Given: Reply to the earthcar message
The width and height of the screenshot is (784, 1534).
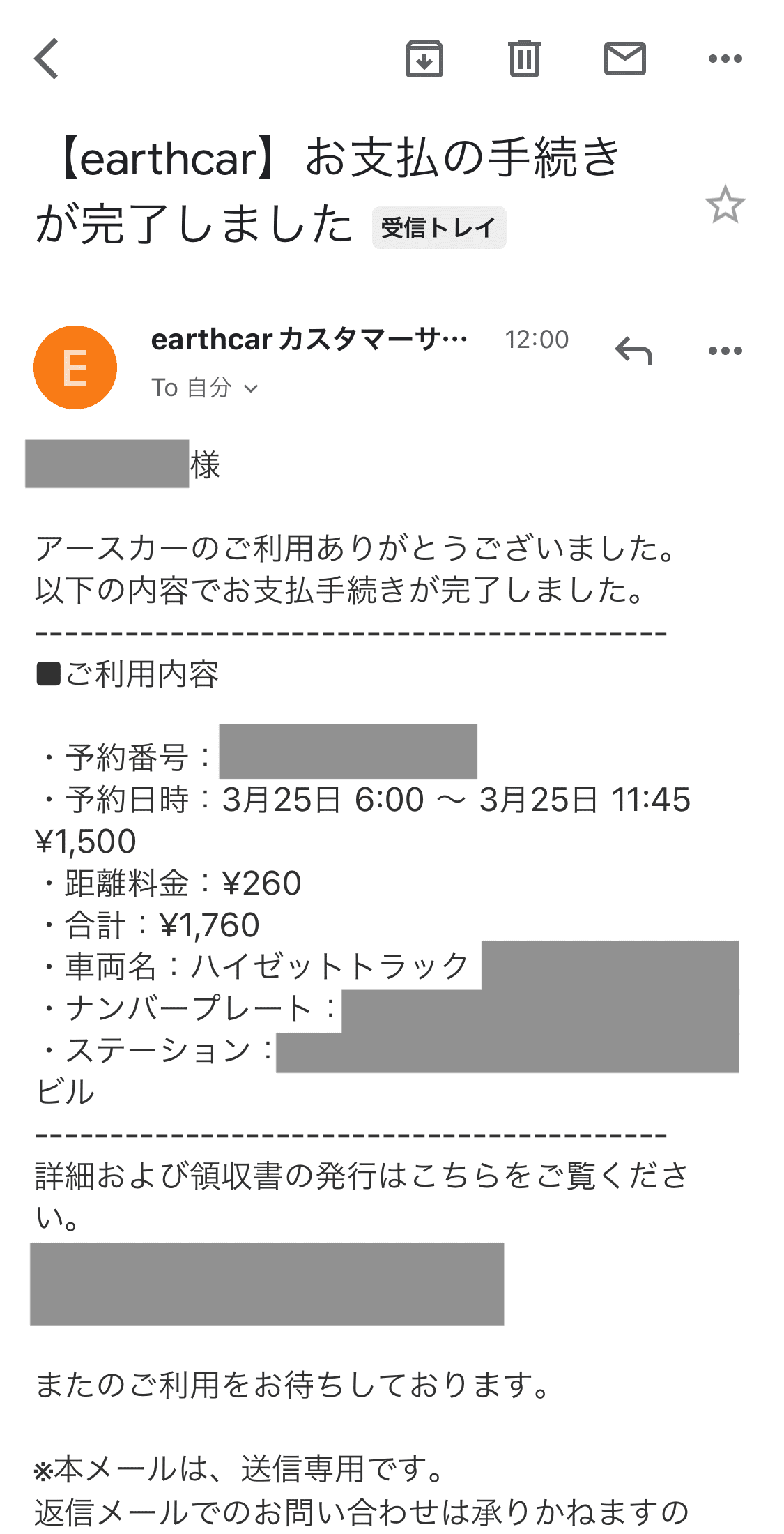Looking at the screenshot, I should click(x=633, y=351).
